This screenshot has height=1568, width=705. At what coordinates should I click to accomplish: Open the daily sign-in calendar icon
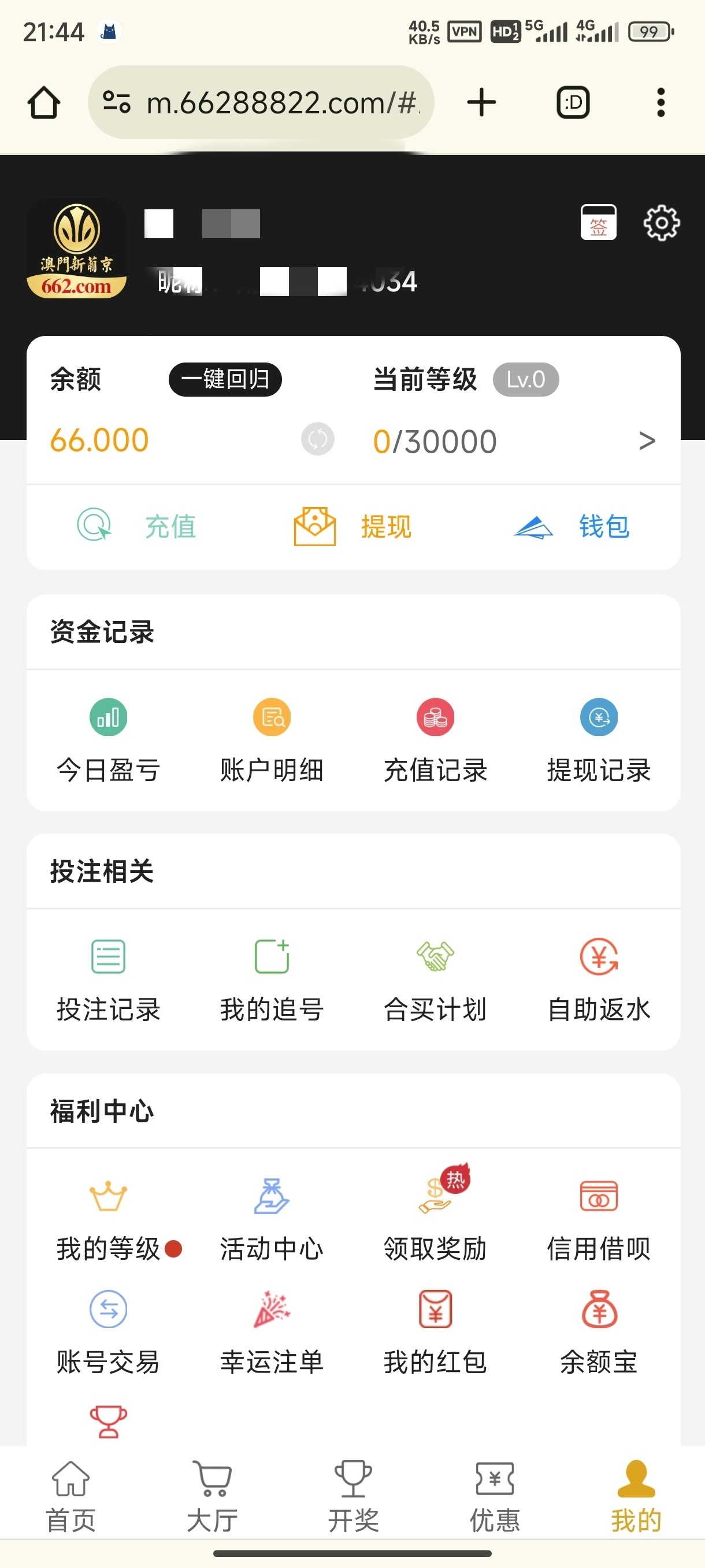pos(598,222)
